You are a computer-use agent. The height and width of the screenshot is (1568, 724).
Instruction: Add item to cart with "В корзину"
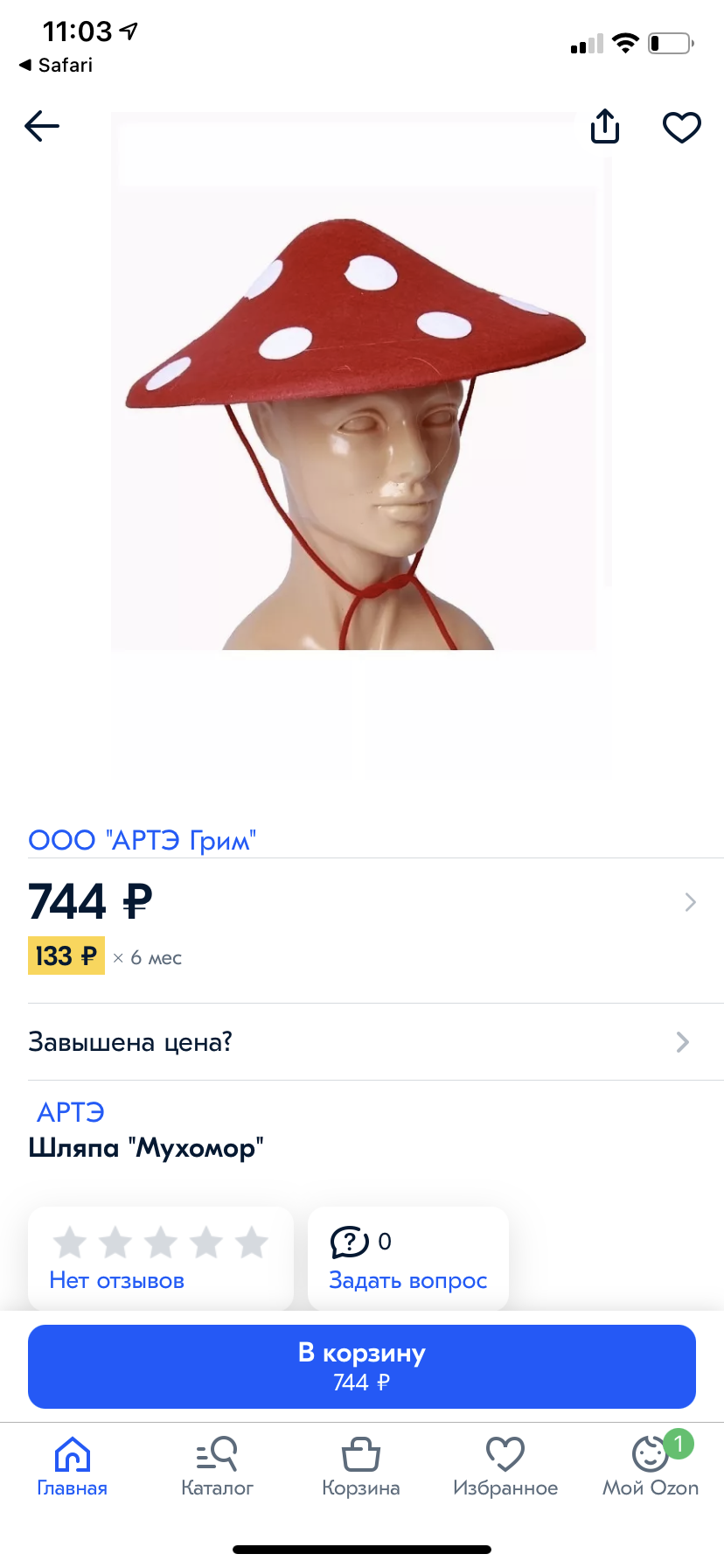362,1366
